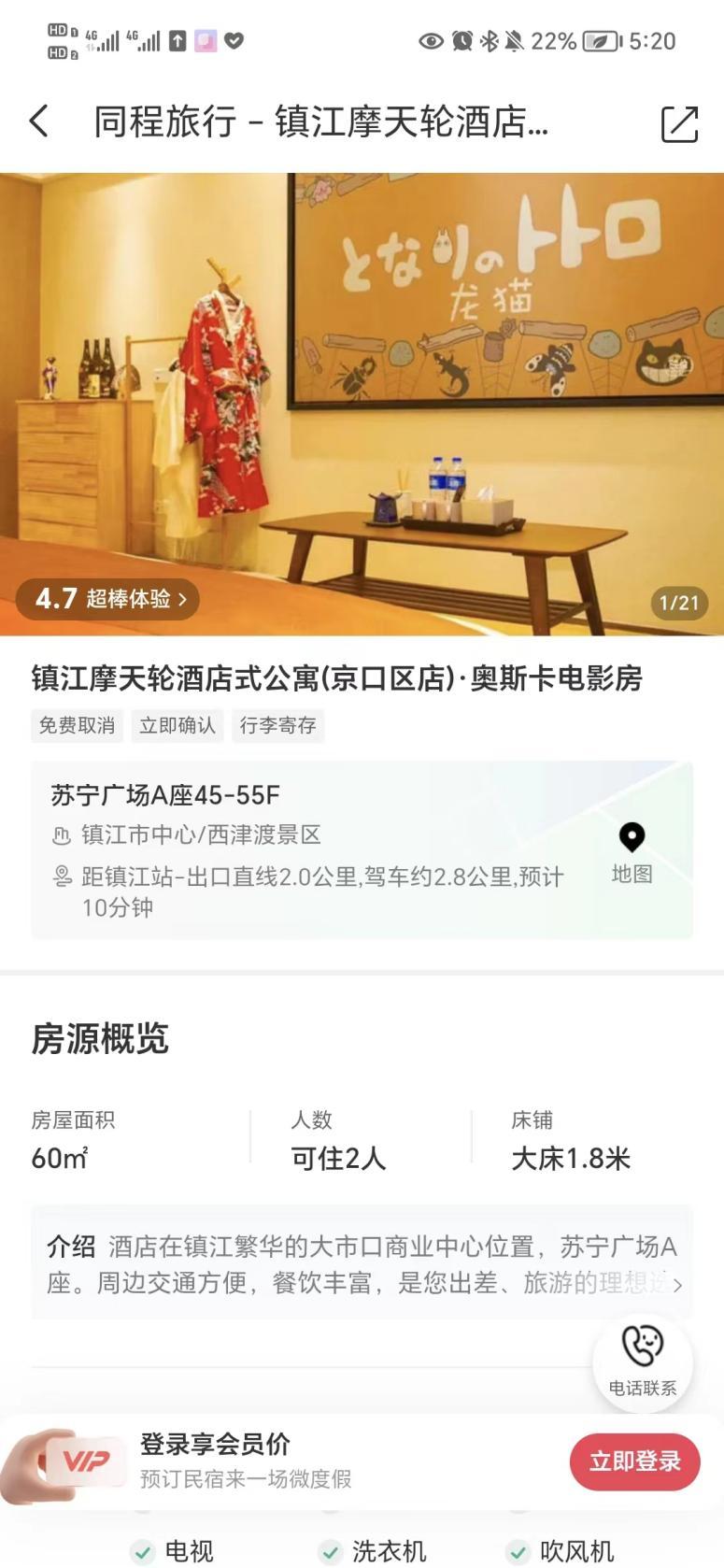
Task: Open the 4.7 超棒体验 rating badge
Action: [107, 599]
